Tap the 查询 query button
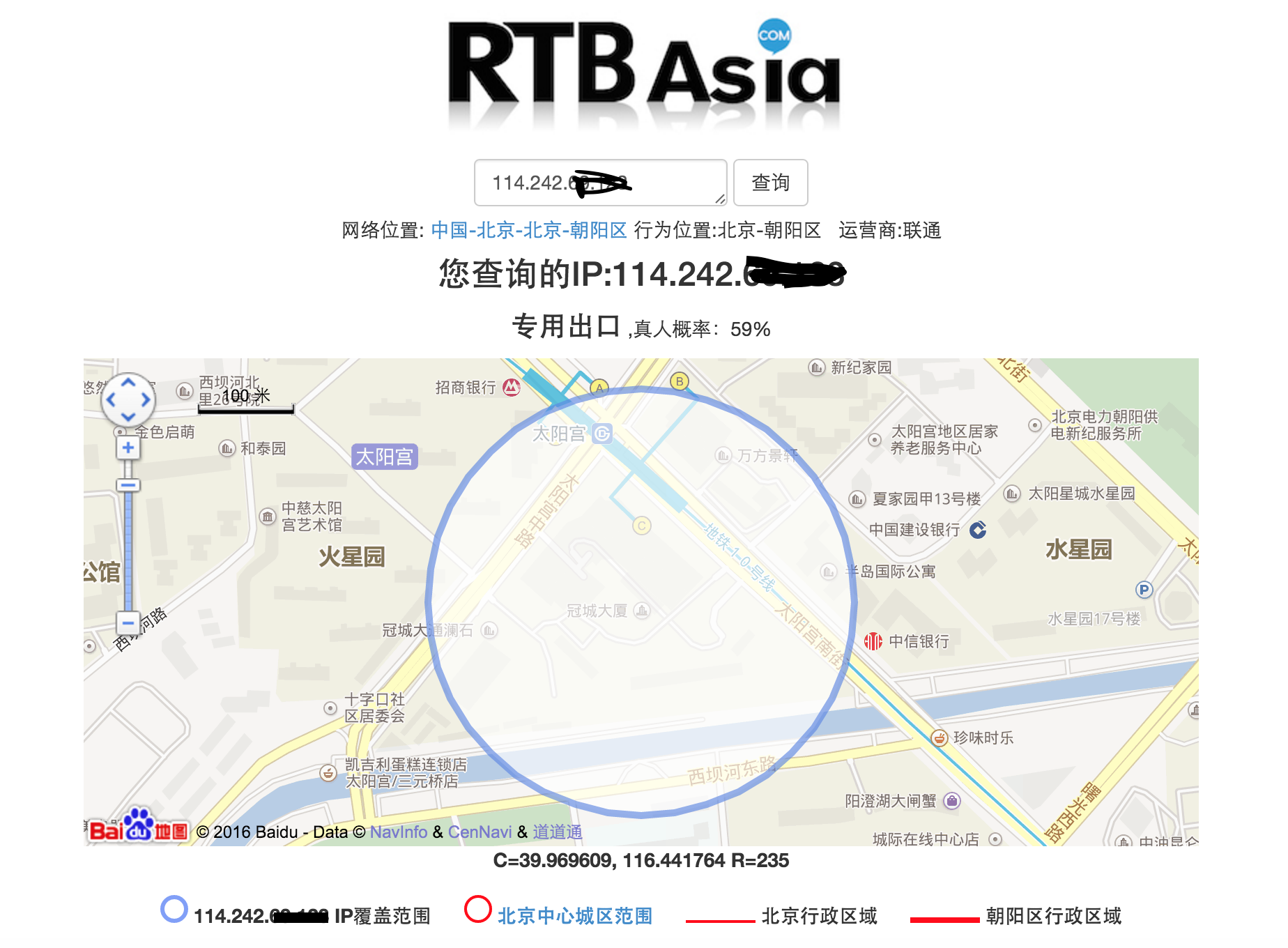 click(770, 183)
